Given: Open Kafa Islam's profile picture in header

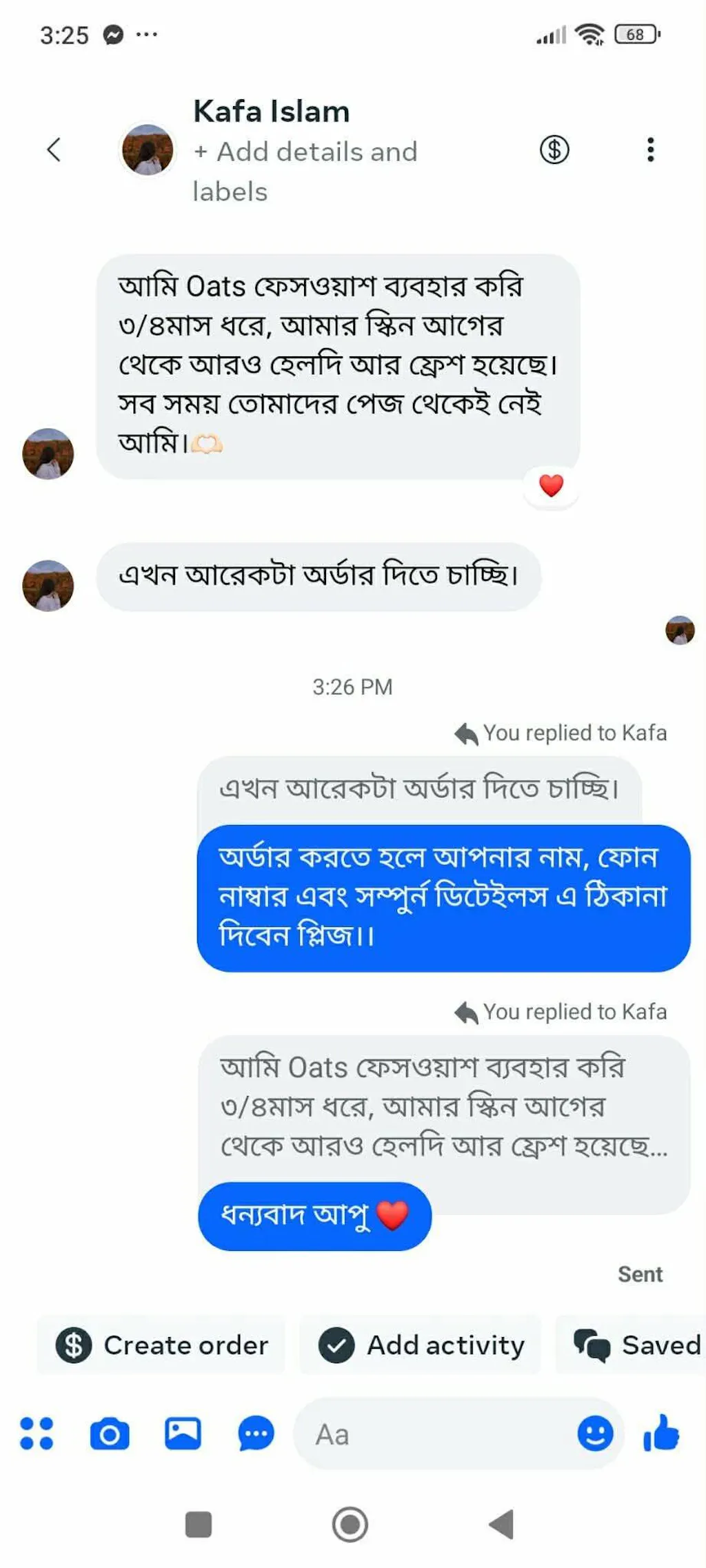Looking at the screenshot, I should pyautogui.click(x=147, y=150).
